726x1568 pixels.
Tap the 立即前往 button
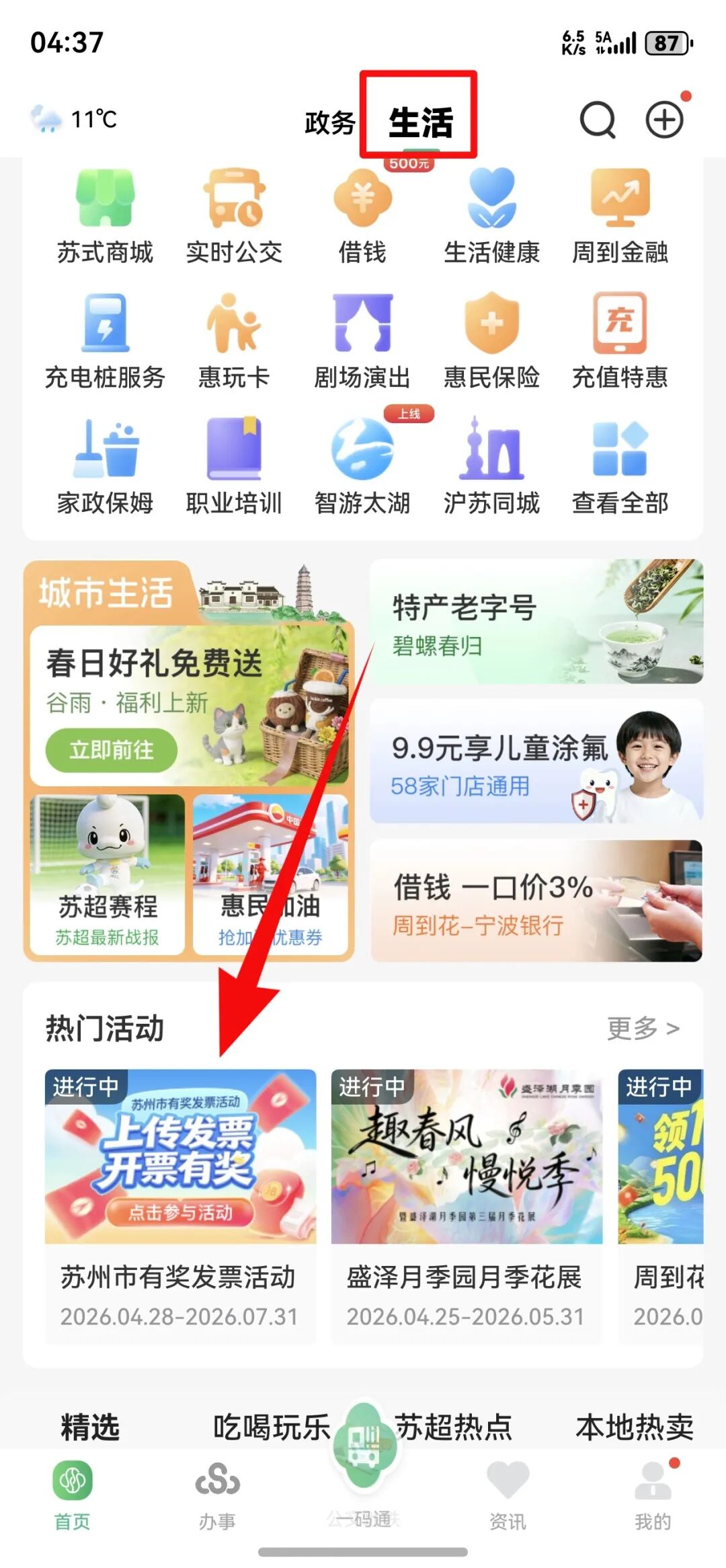click(x=112, y=749)
